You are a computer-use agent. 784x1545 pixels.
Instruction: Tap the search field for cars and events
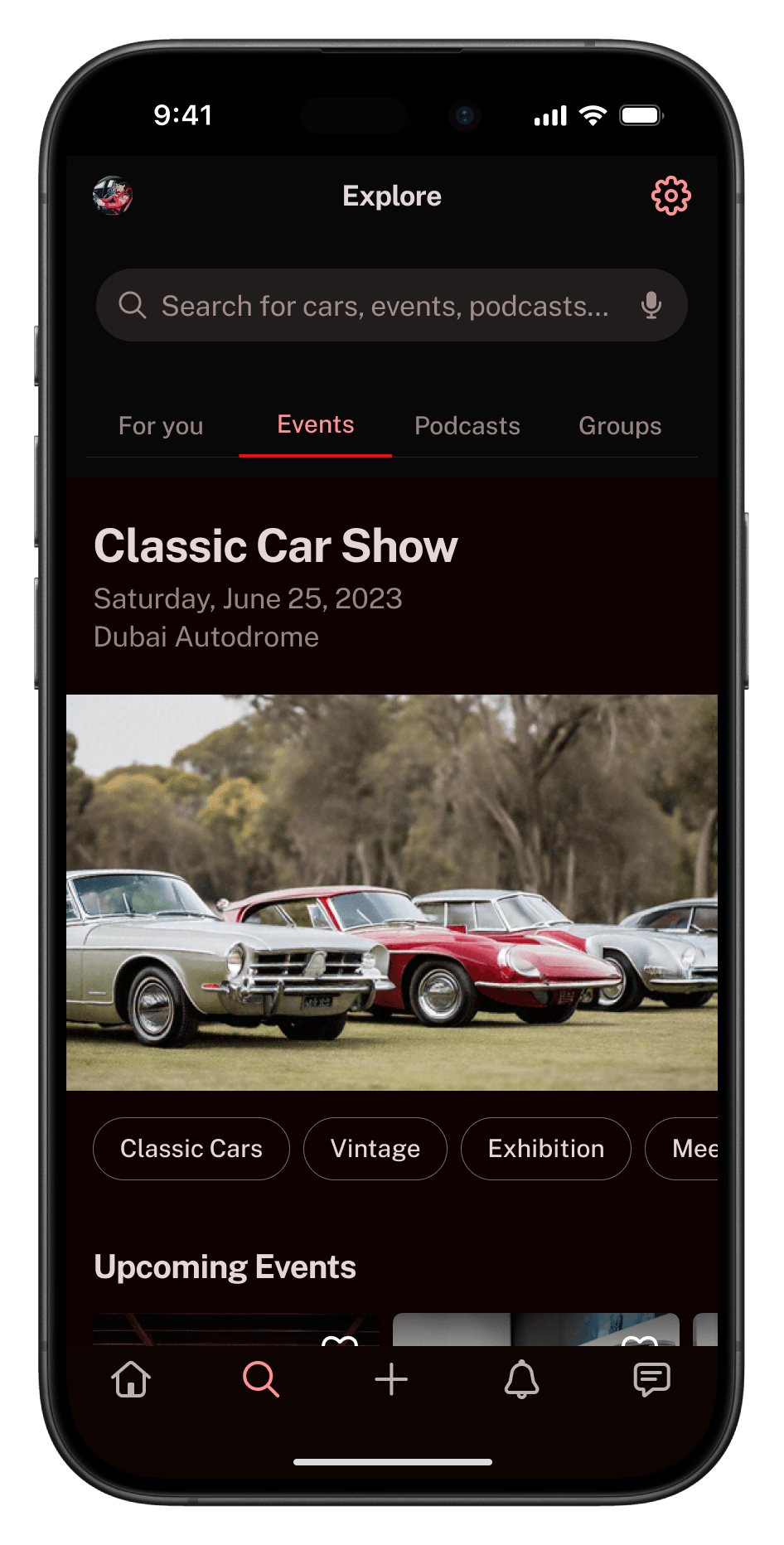(385, 306)
